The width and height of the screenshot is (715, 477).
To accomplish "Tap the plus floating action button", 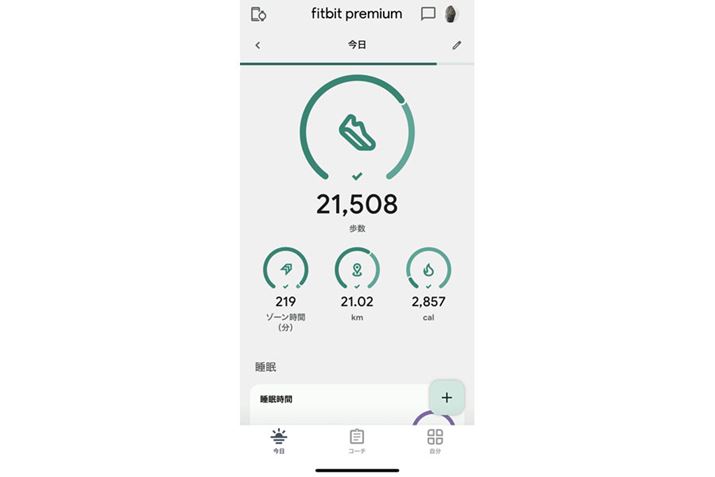I will (446, 397).
